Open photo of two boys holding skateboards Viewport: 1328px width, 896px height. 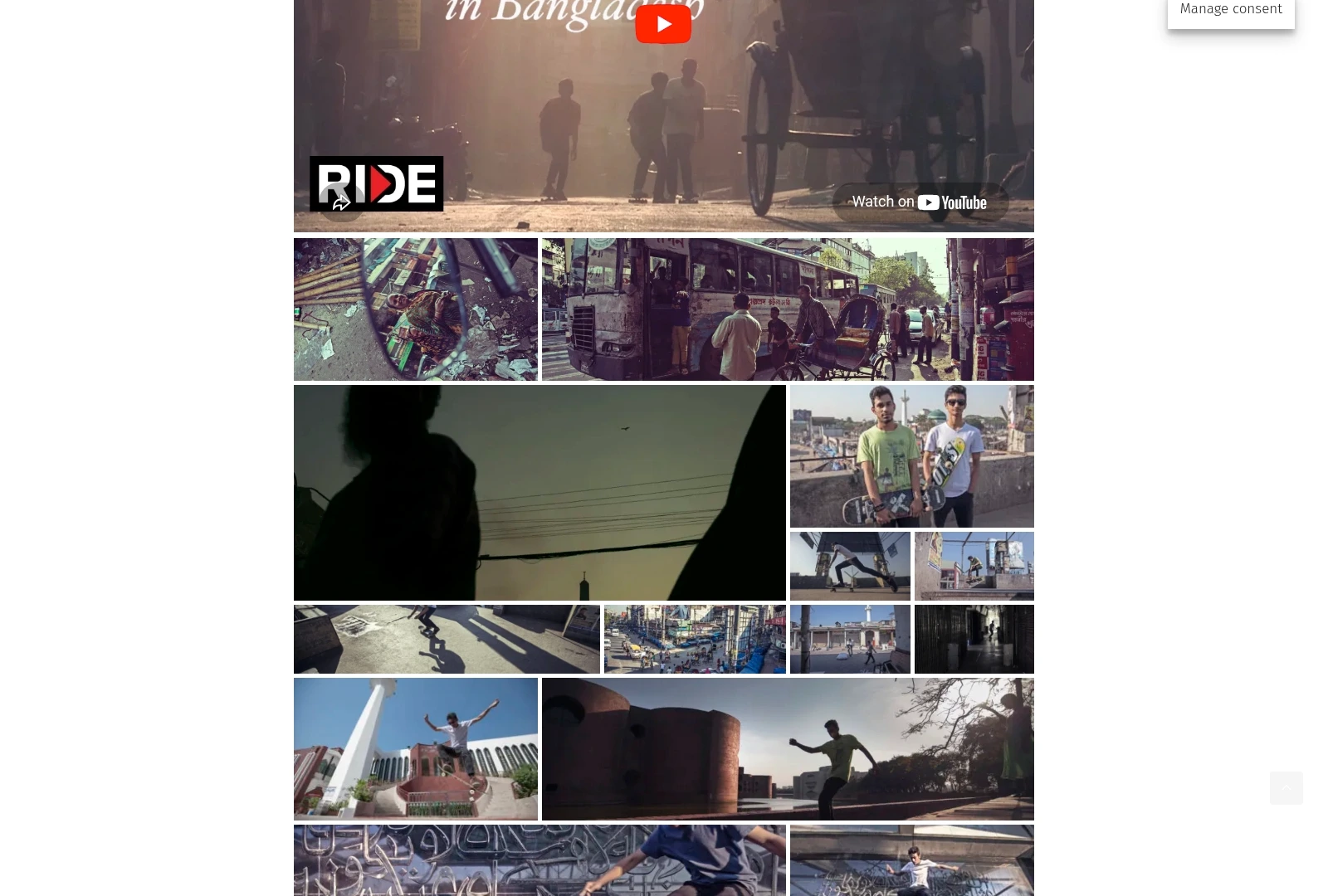click(x=911, y=456)
